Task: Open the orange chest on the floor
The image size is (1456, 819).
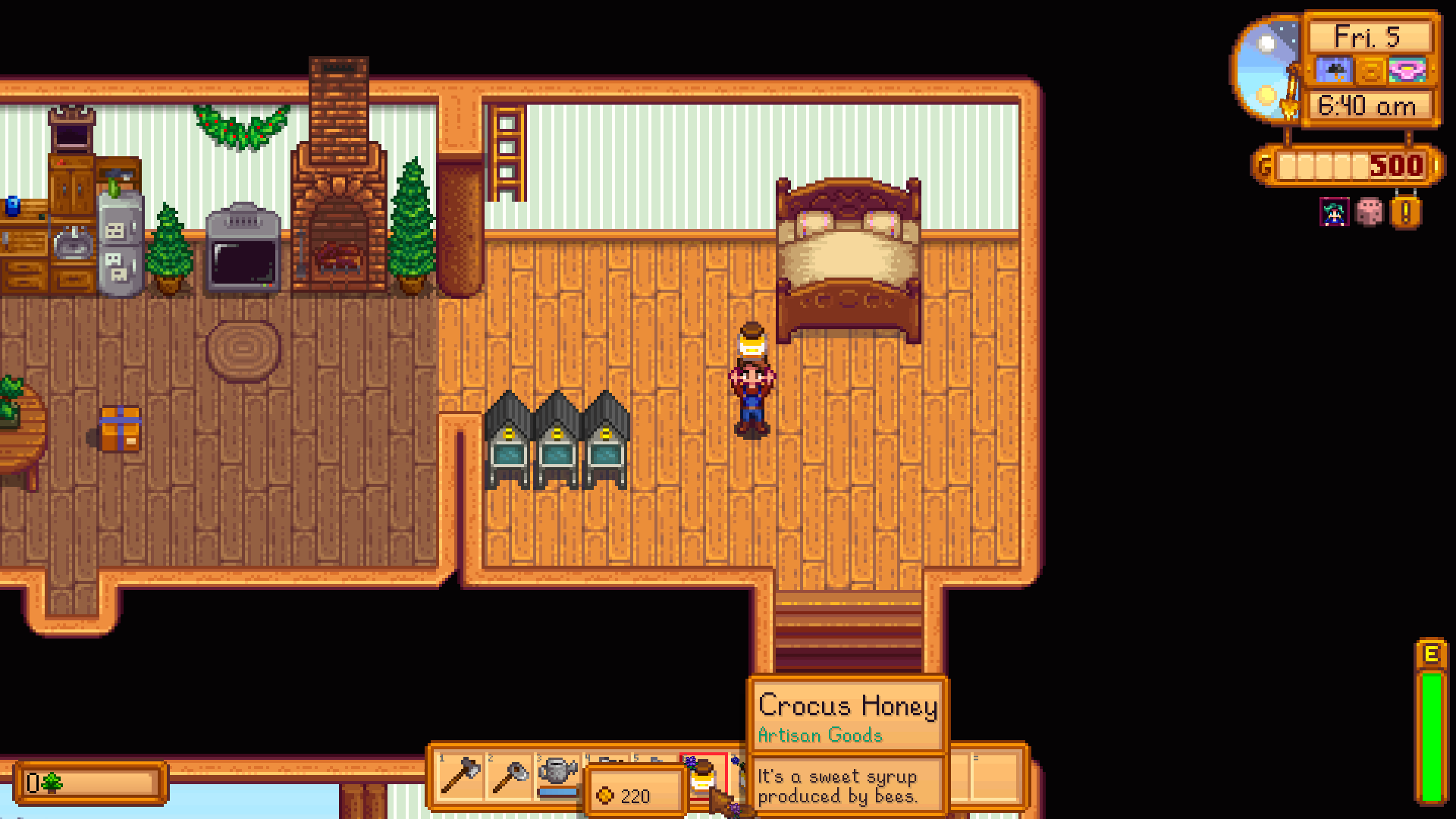Action: [121, 429]
